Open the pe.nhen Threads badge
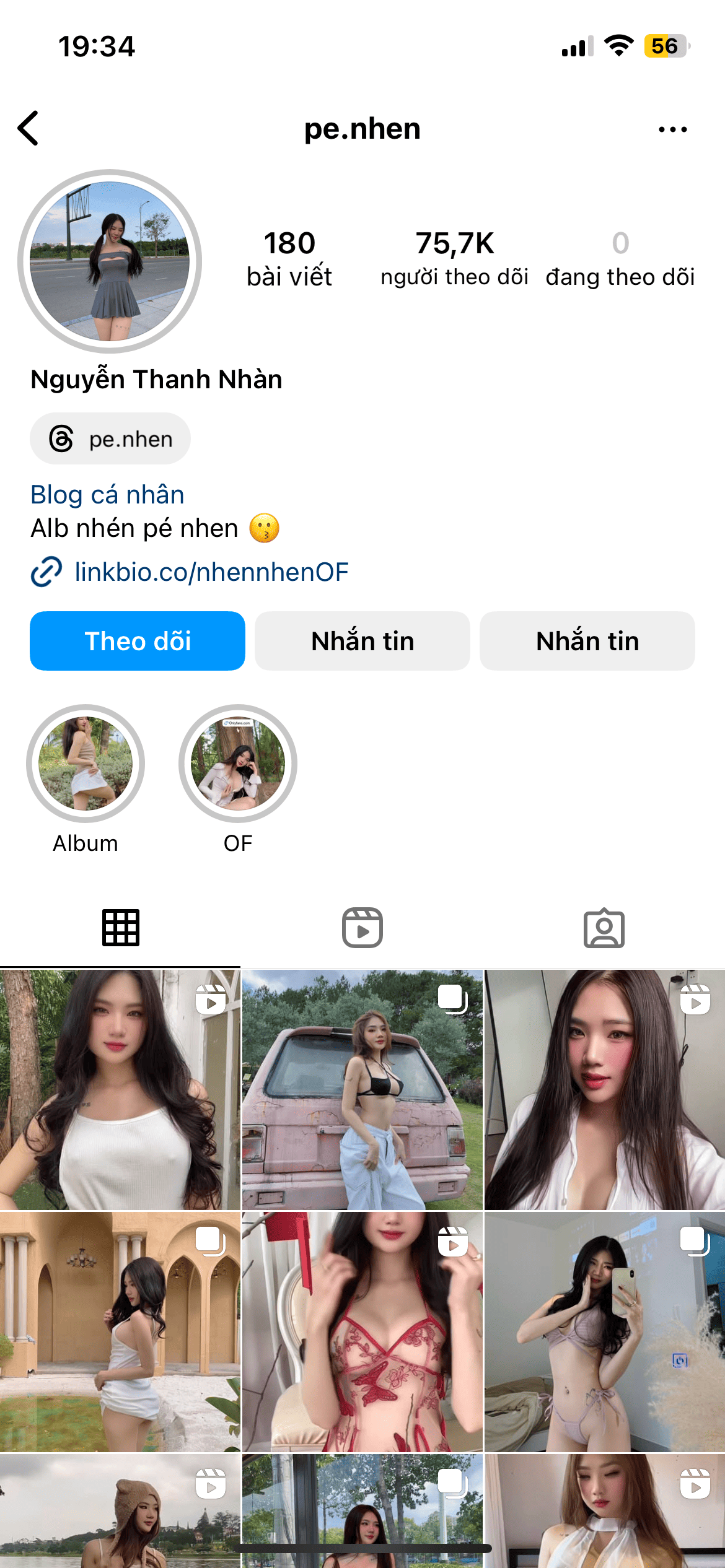 tap(110, 439)
